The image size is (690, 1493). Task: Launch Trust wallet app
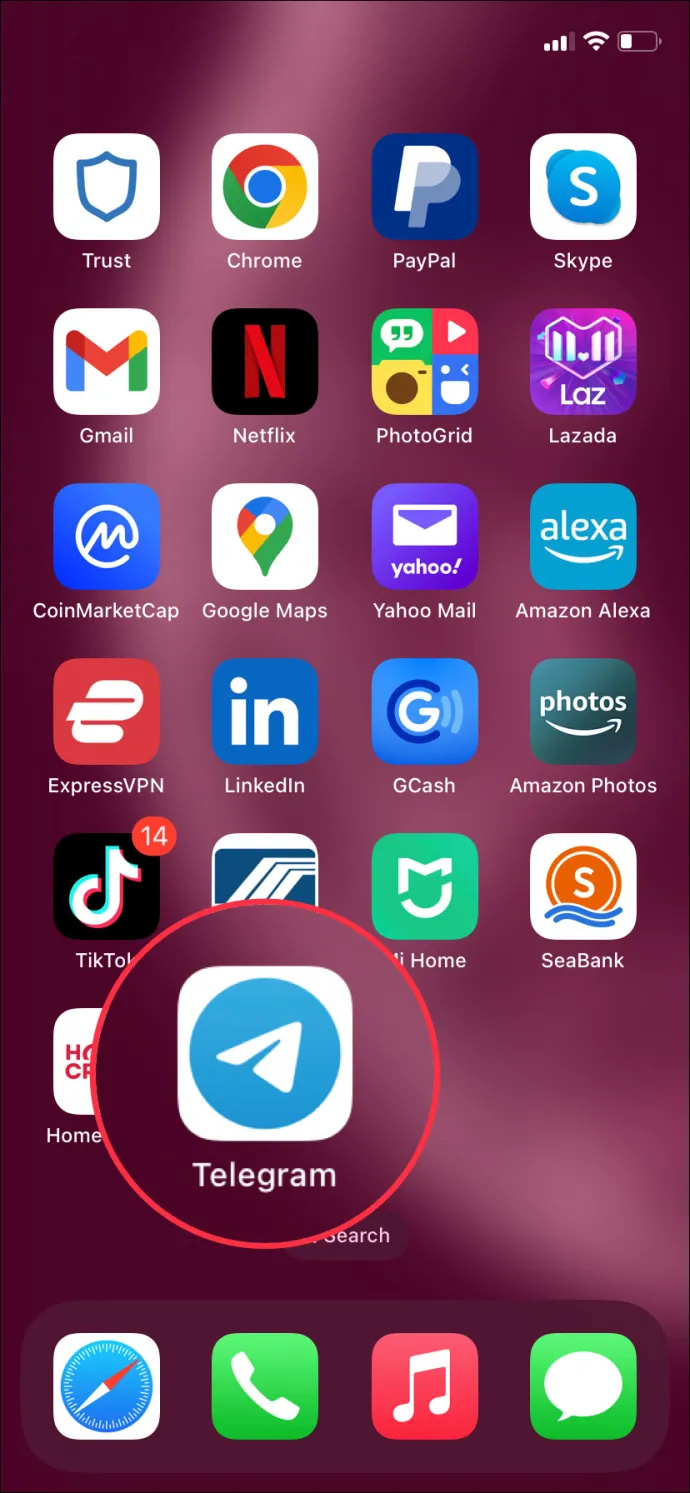106,187
